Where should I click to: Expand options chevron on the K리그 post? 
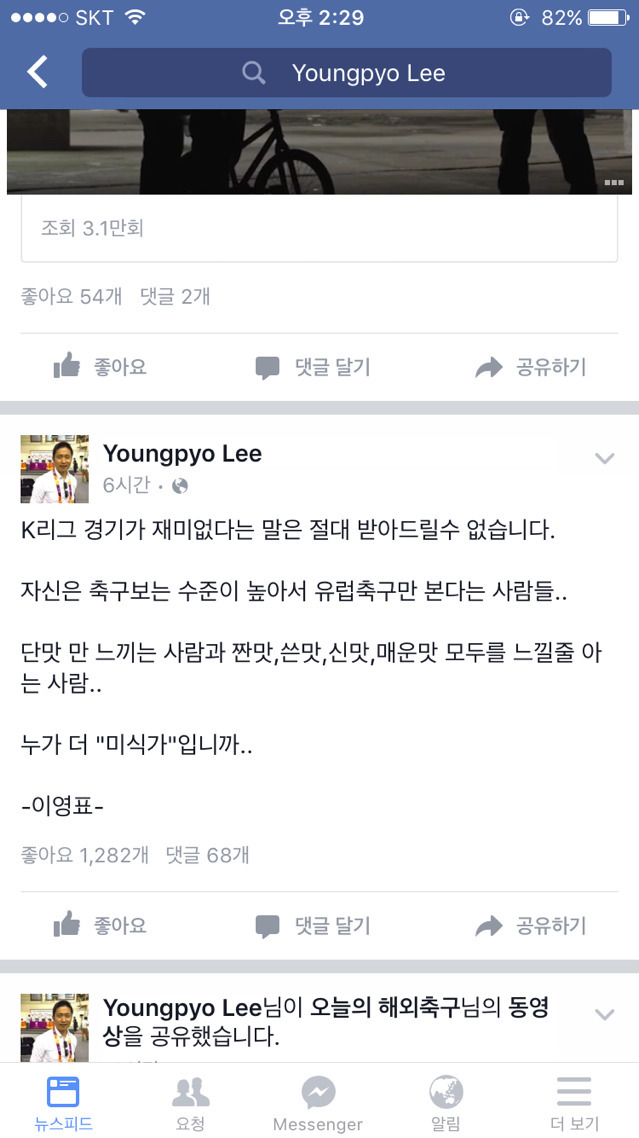click(x=604, y=459)
